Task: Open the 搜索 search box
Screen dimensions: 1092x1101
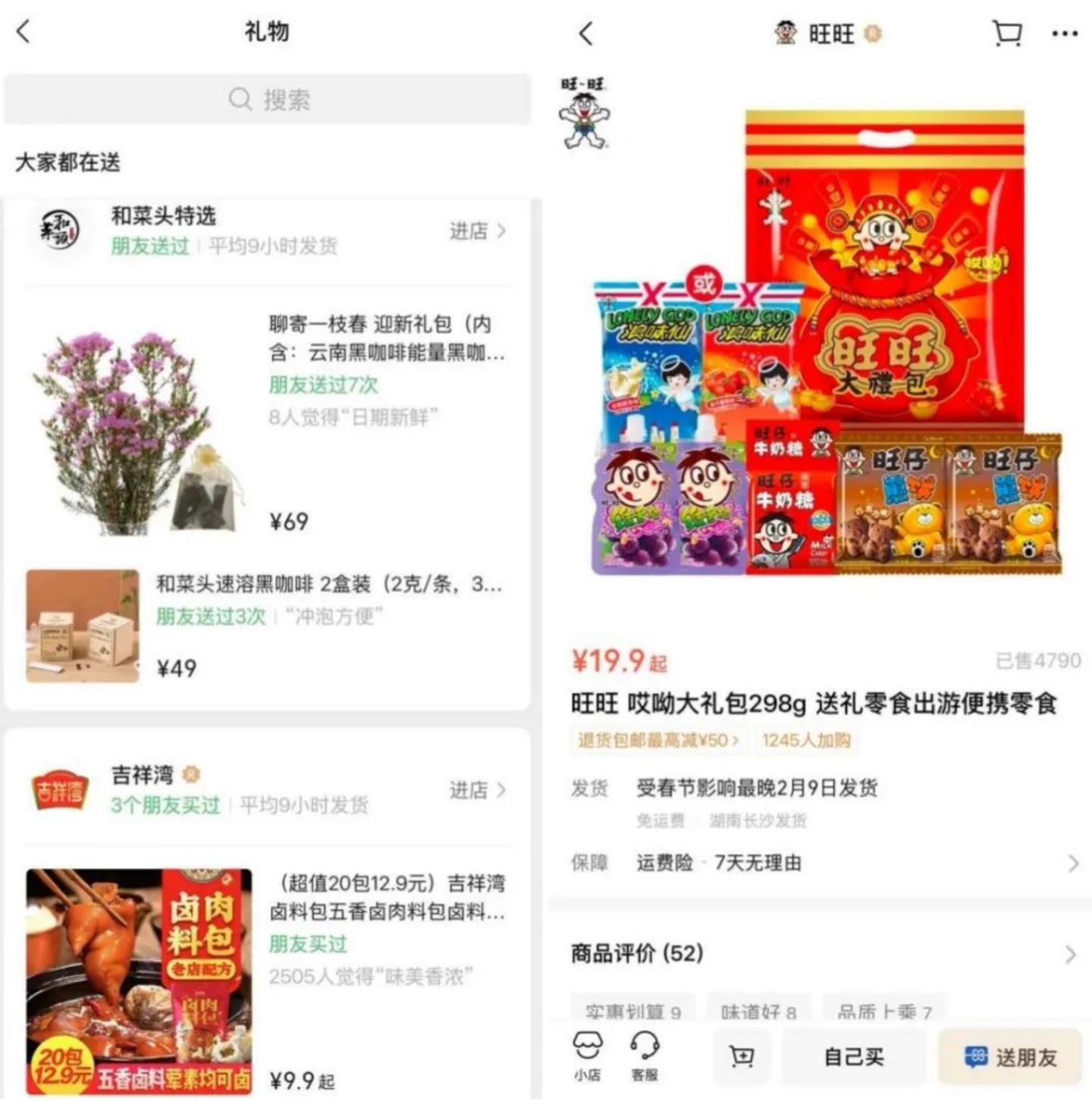Action: [268, 99]
